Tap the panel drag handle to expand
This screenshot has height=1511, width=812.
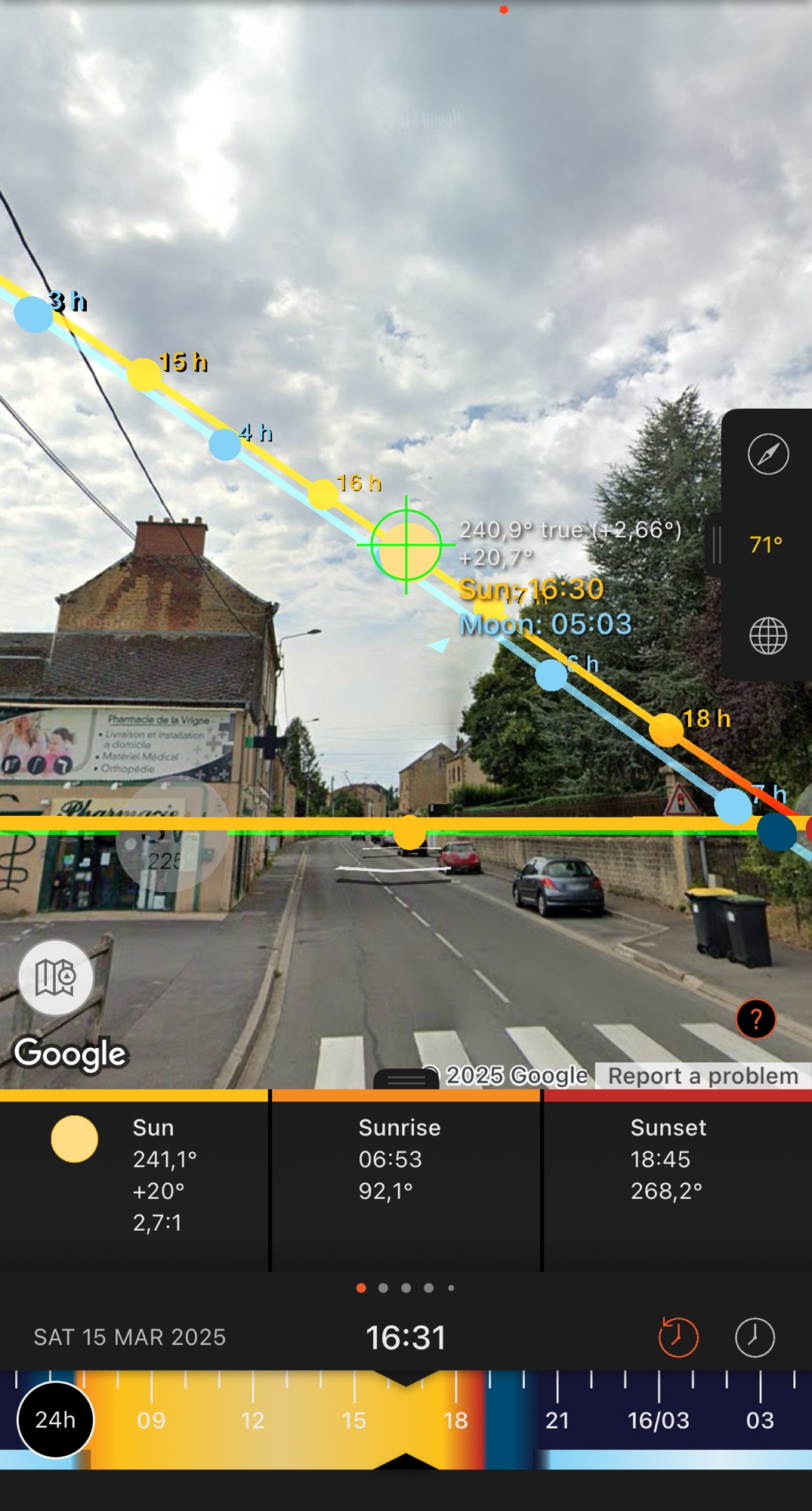click(x=406, y=1080)
